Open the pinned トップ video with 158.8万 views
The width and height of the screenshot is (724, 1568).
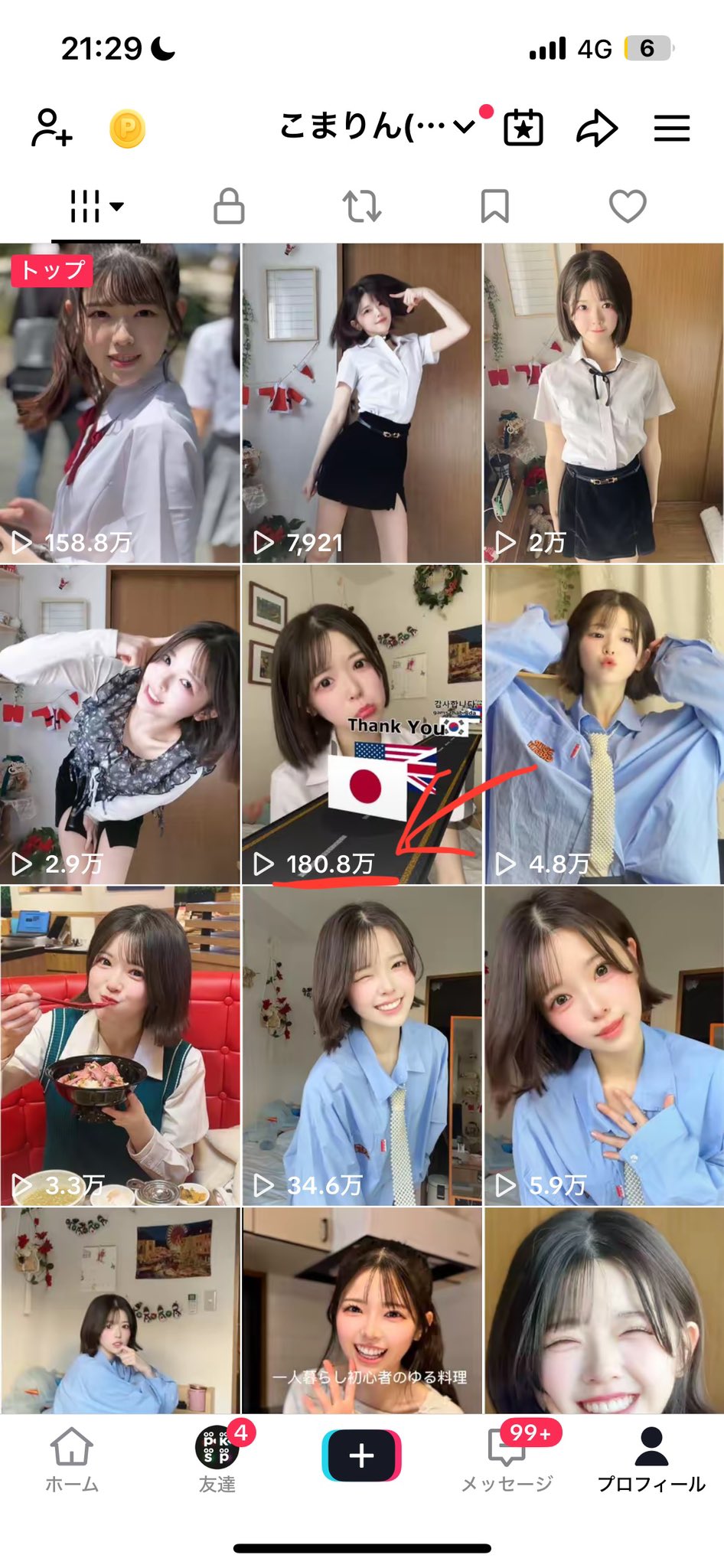120,403
